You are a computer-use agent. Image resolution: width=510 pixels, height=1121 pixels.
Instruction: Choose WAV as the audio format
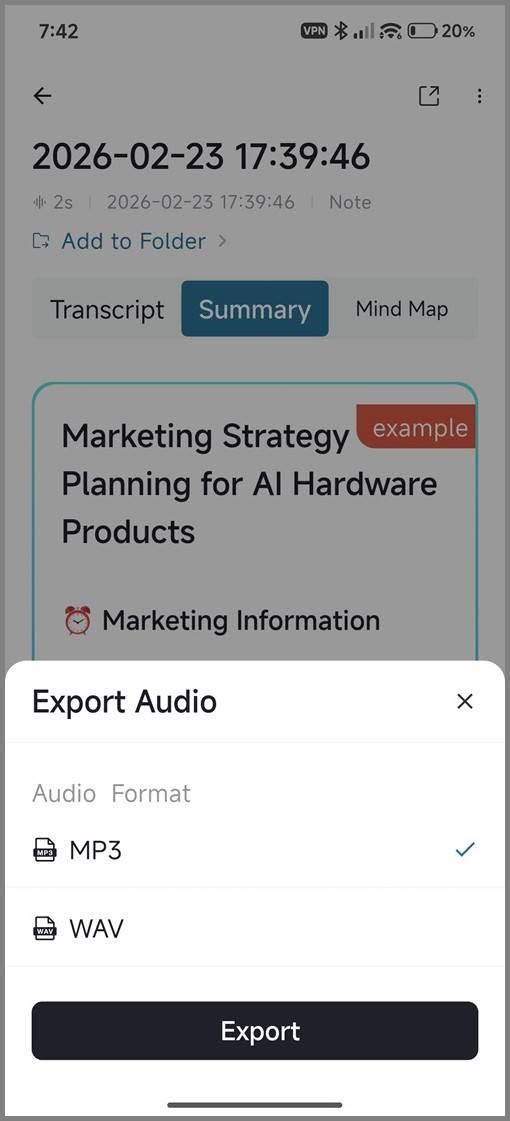(x=255, y=928)
